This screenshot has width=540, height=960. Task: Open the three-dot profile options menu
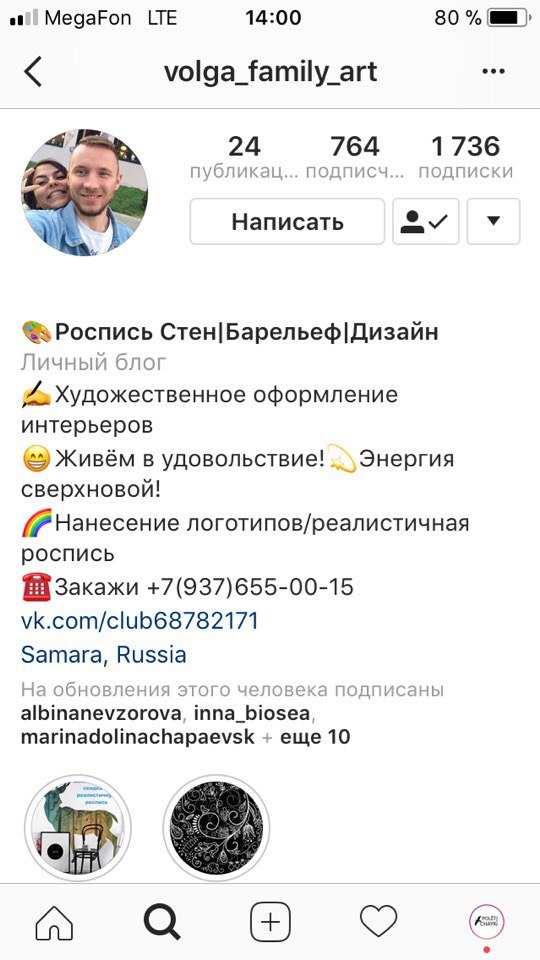(493, 72)
